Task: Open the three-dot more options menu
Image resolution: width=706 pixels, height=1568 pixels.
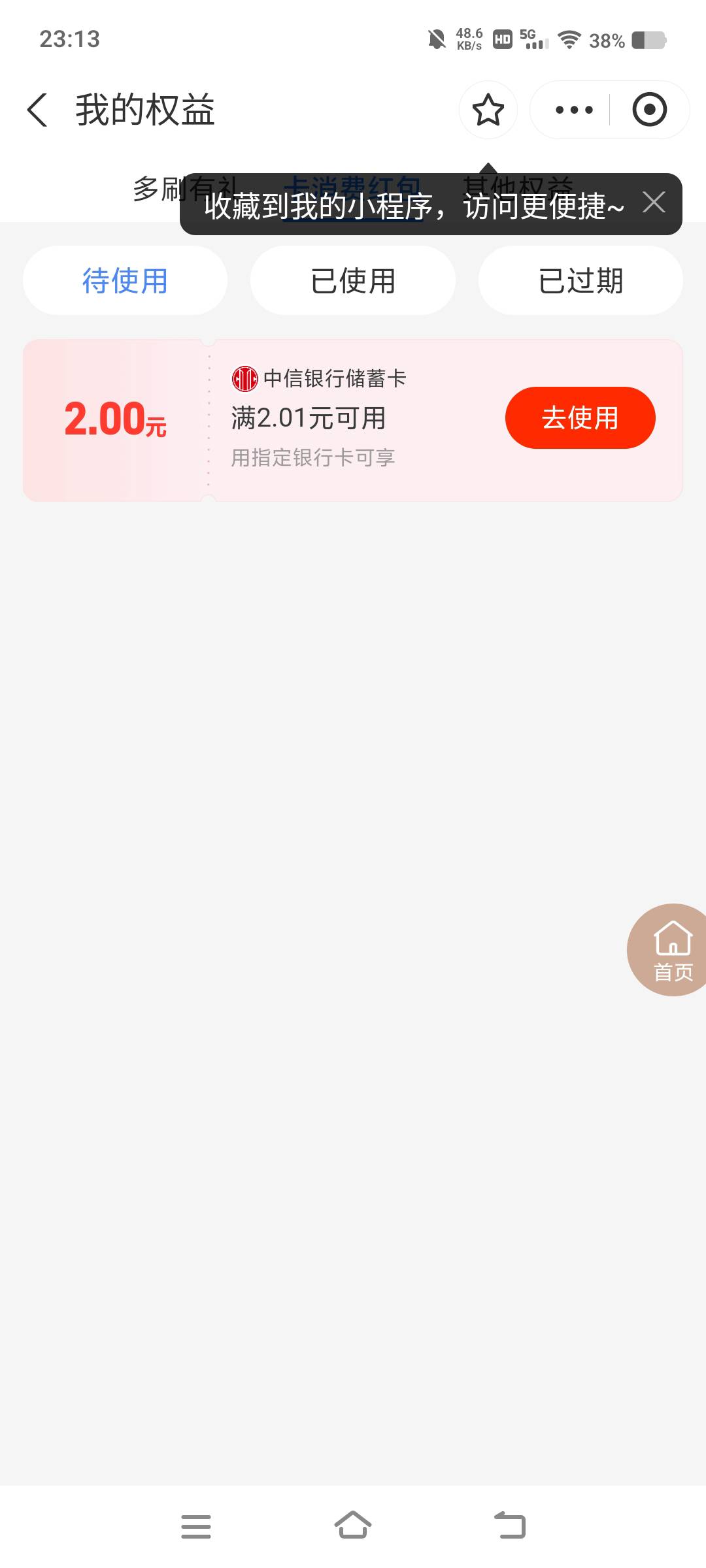Action: (x=574, y=110)
